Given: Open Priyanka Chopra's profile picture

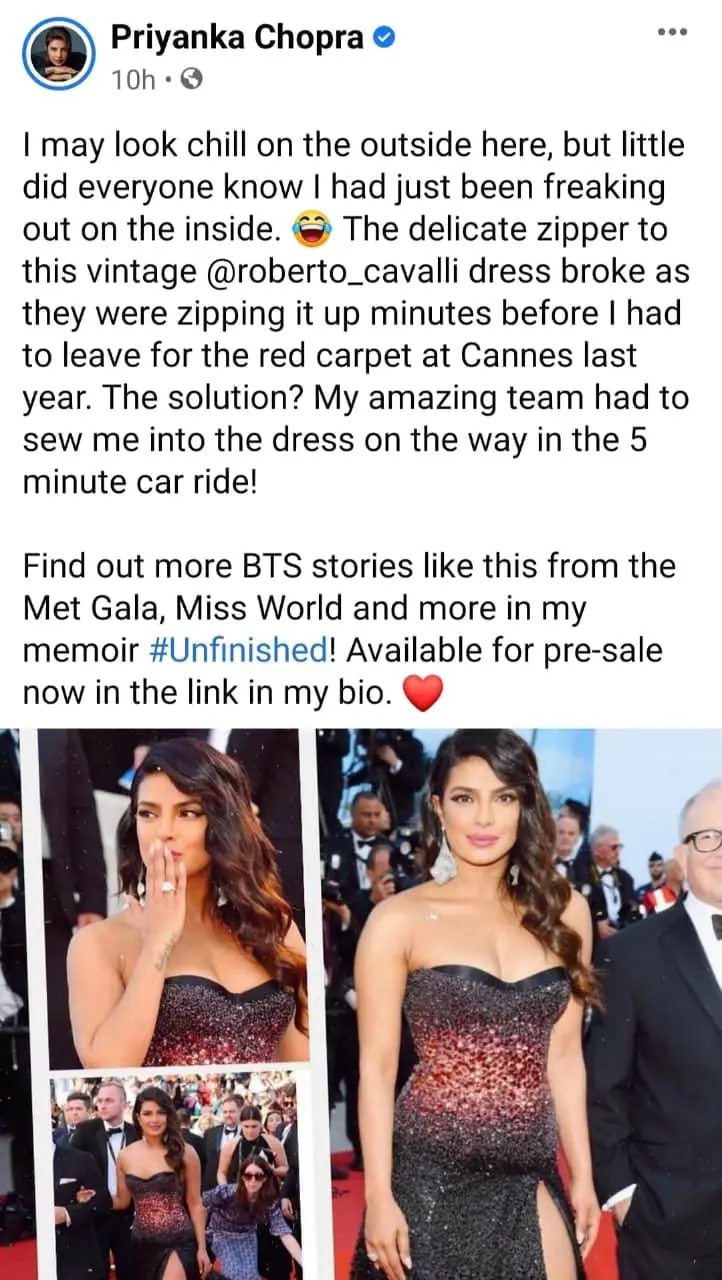Looking at the screenshot, I should click(57, 53).
